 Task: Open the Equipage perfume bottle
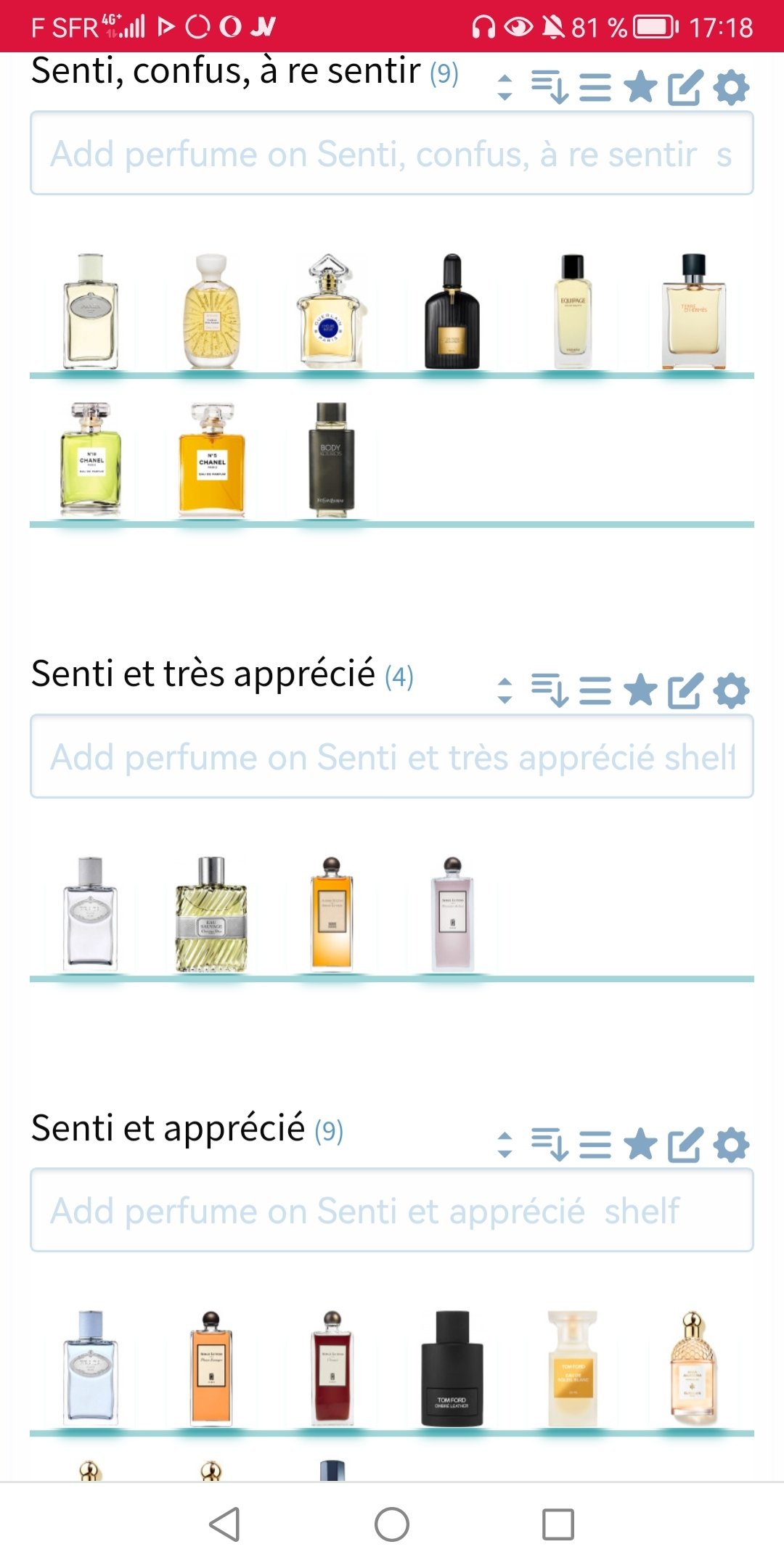coord(573,311)
